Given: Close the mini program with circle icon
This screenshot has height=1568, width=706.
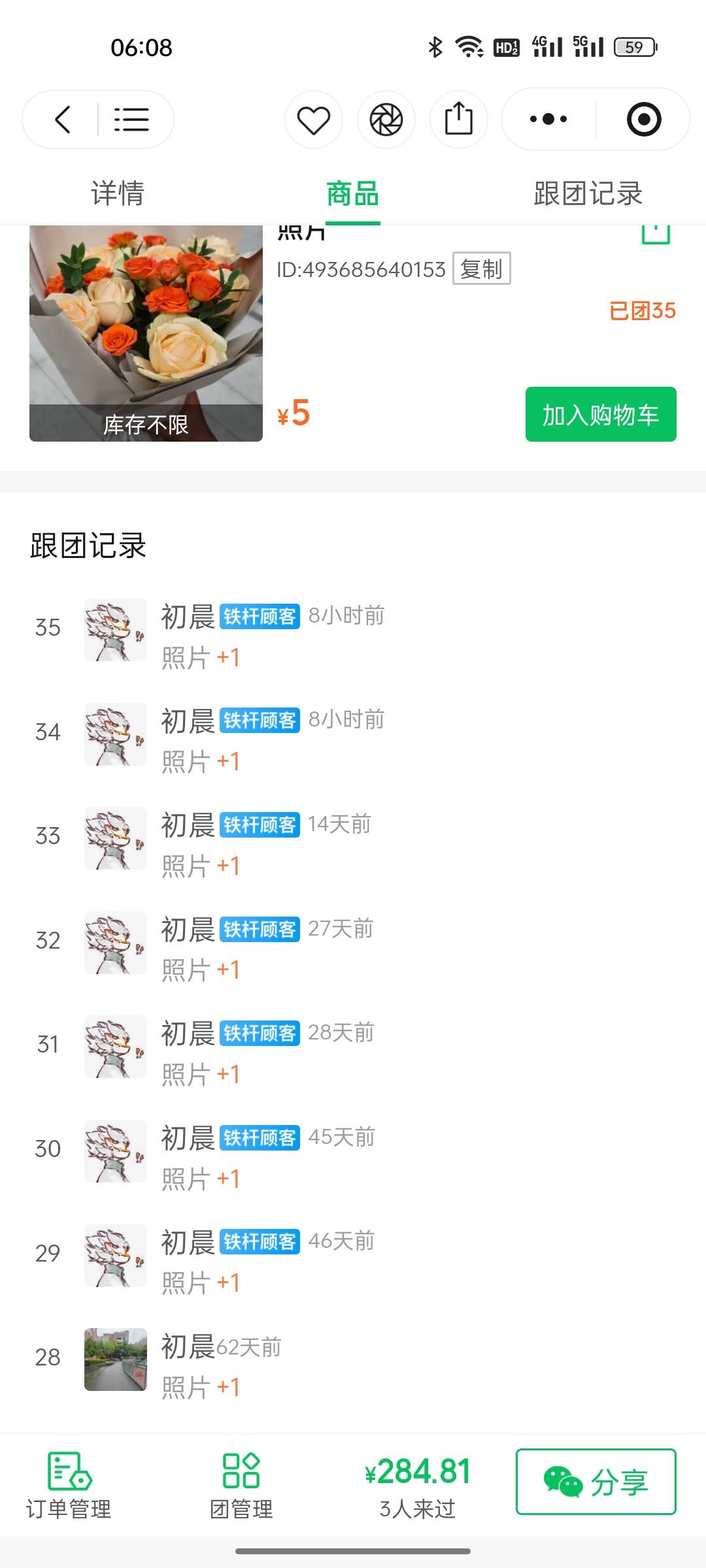Looking at the screenshot, I should 644,119.
